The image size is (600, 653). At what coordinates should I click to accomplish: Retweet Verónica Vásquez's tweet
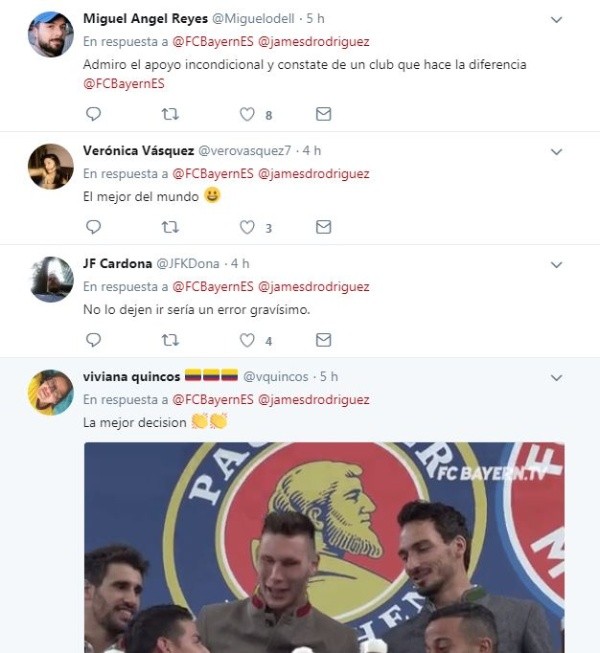coord(170,227)
